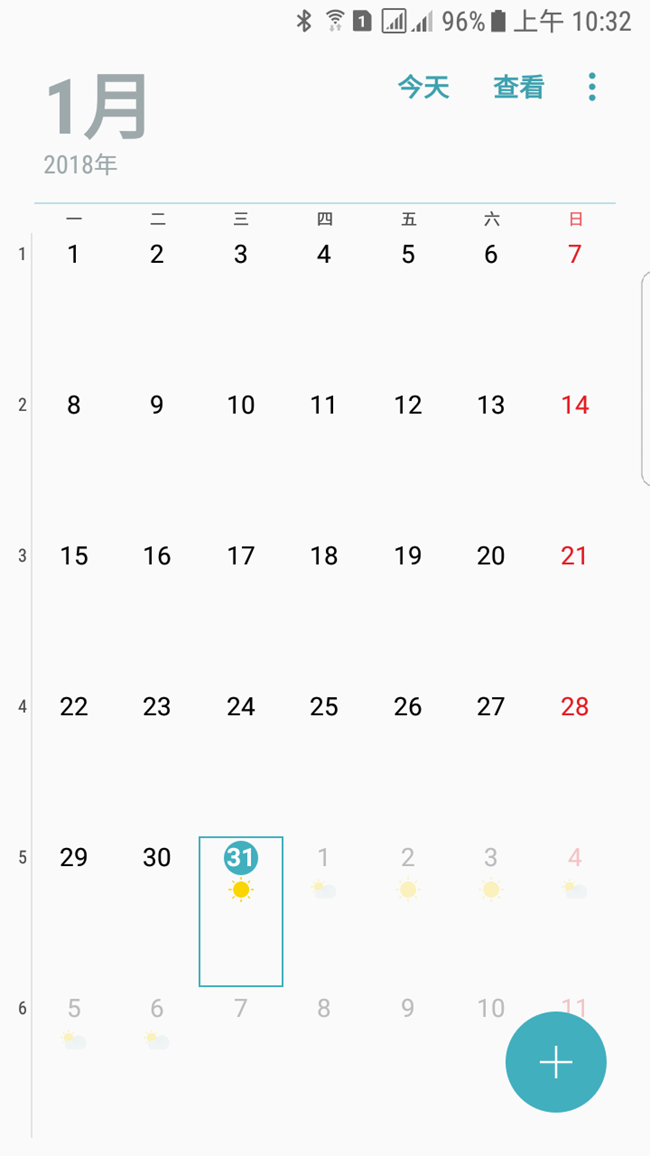650x1156 pixels.
Task: Open the three-dot overflow menu
Action: pos(592,87)
